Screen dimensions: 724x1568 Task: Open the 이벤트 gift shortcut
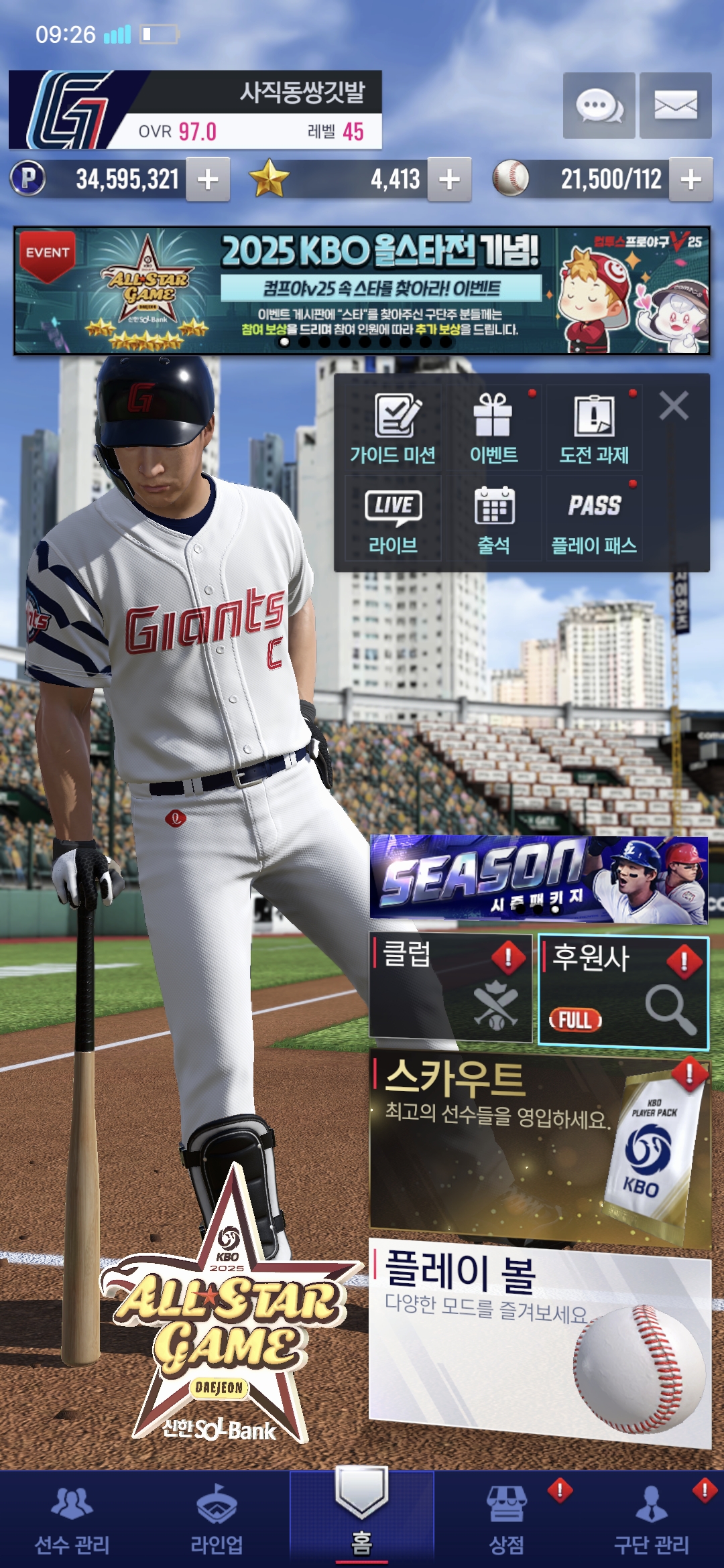[494, 429]
